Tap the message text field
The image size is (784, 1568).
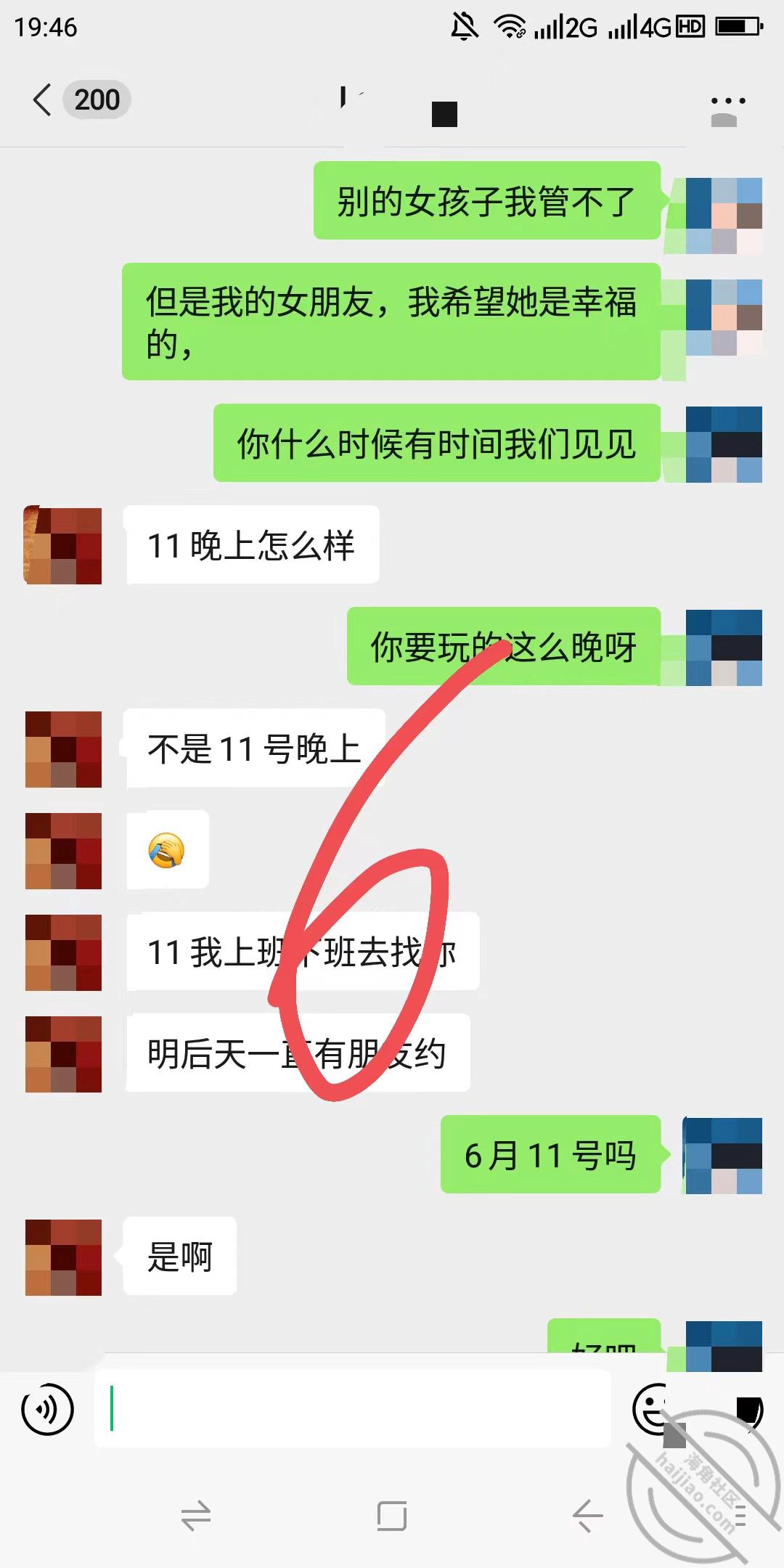pyautogui.click(x=353, y=1410)
